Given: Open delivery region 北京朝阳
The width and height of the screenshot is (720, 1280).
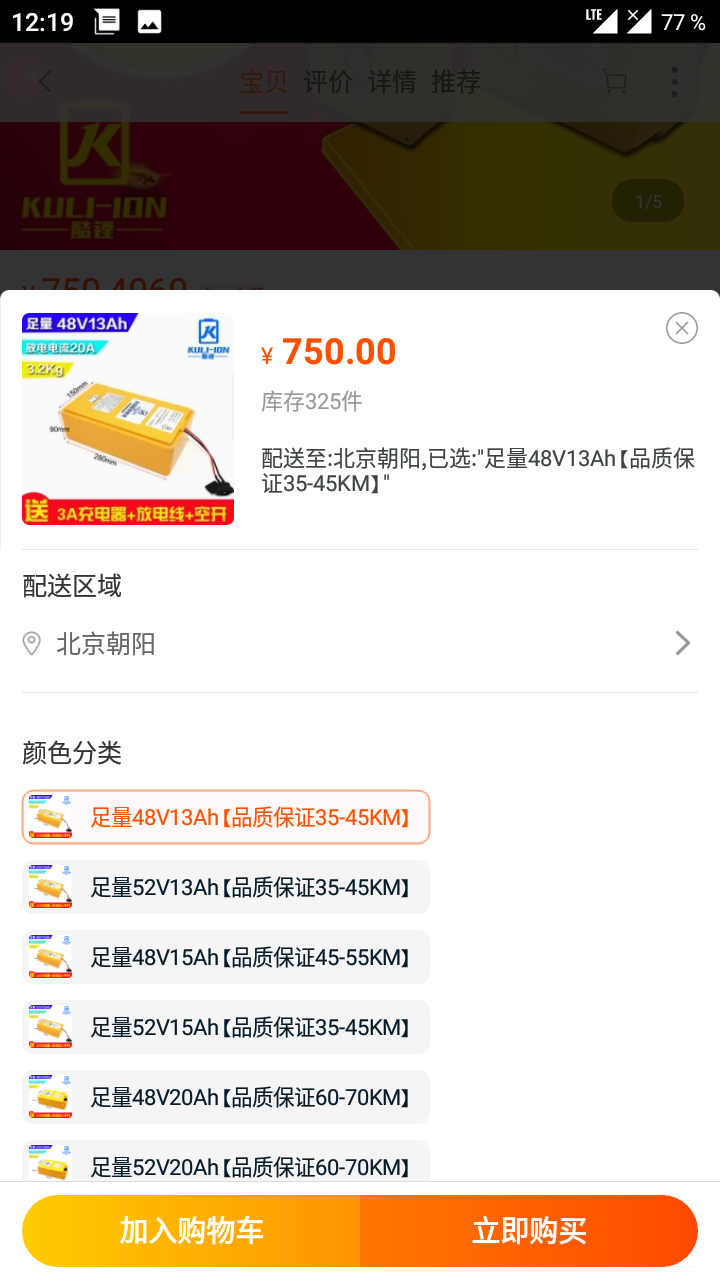Looking at the screenshot, I should pos(360,643).
